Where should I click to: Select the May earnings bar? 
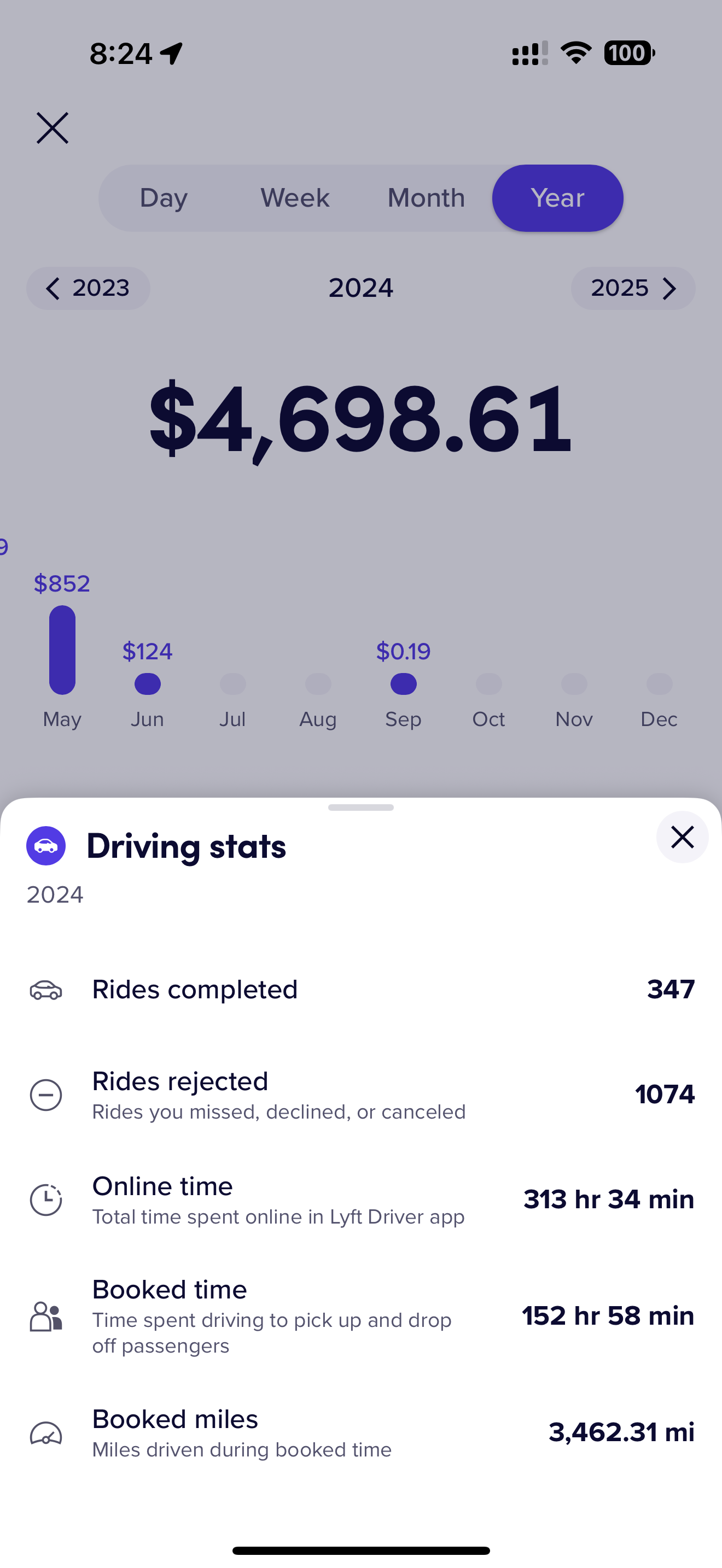62,650
